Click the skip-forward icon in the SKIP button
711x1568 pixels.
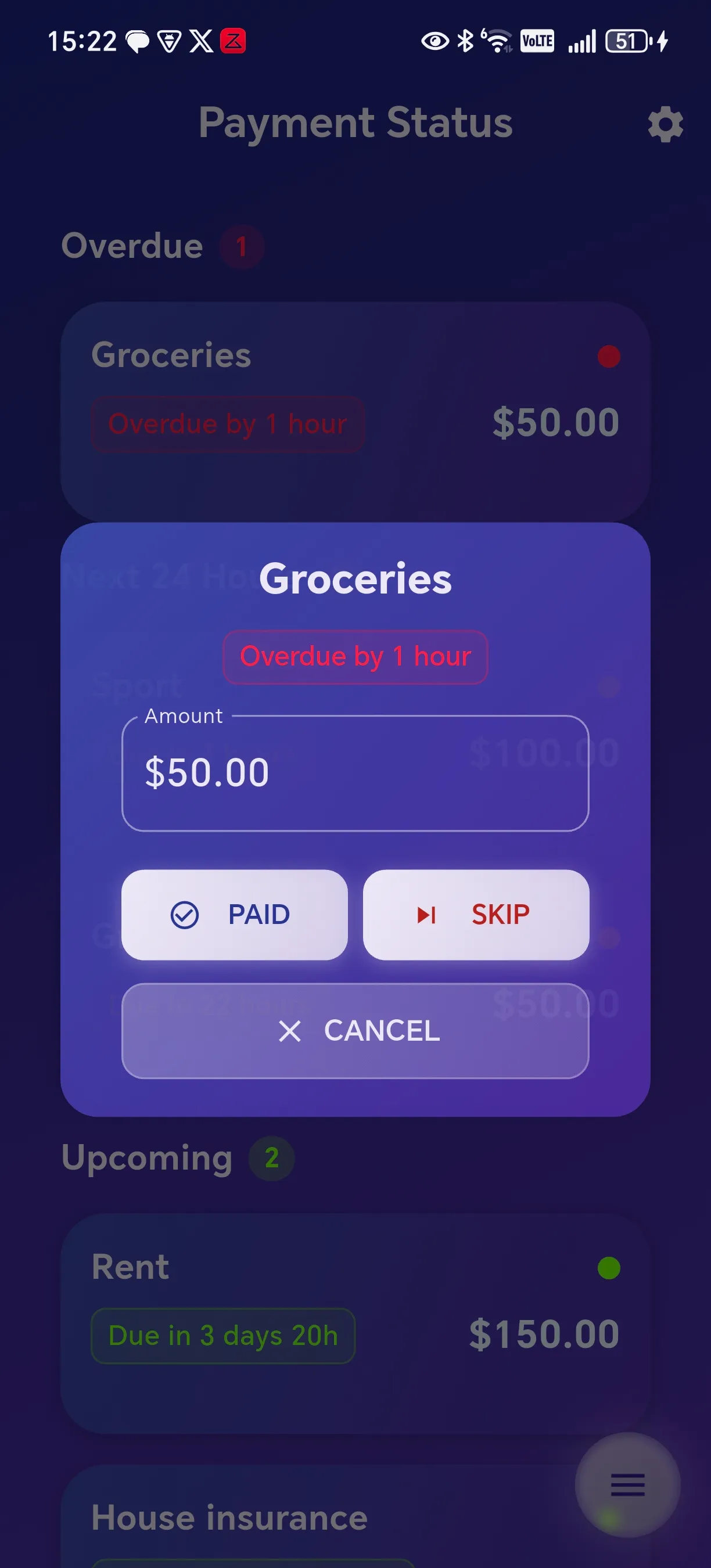coord(426,914)
